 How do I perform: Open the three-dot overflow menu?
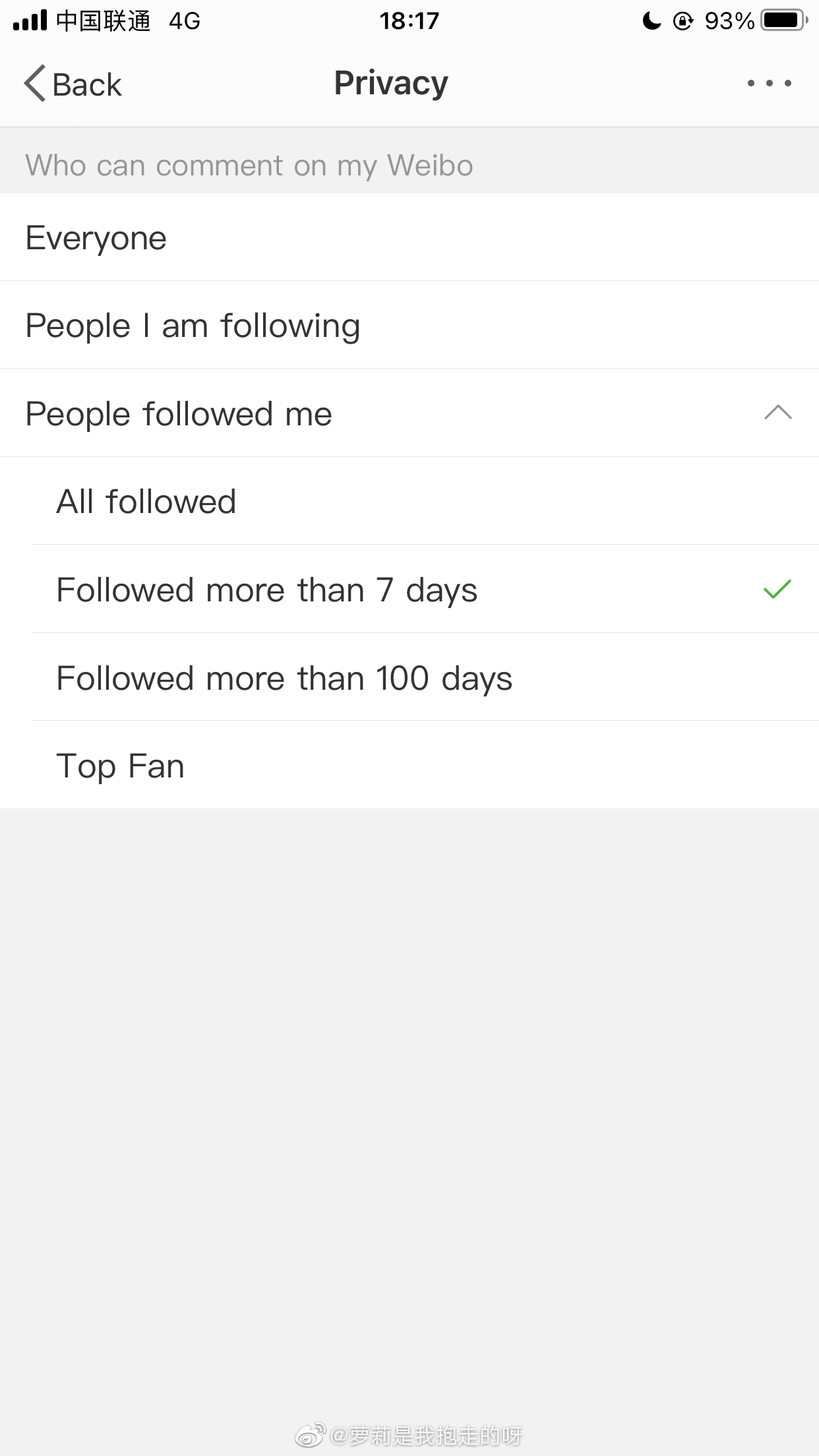click(769, 84)
